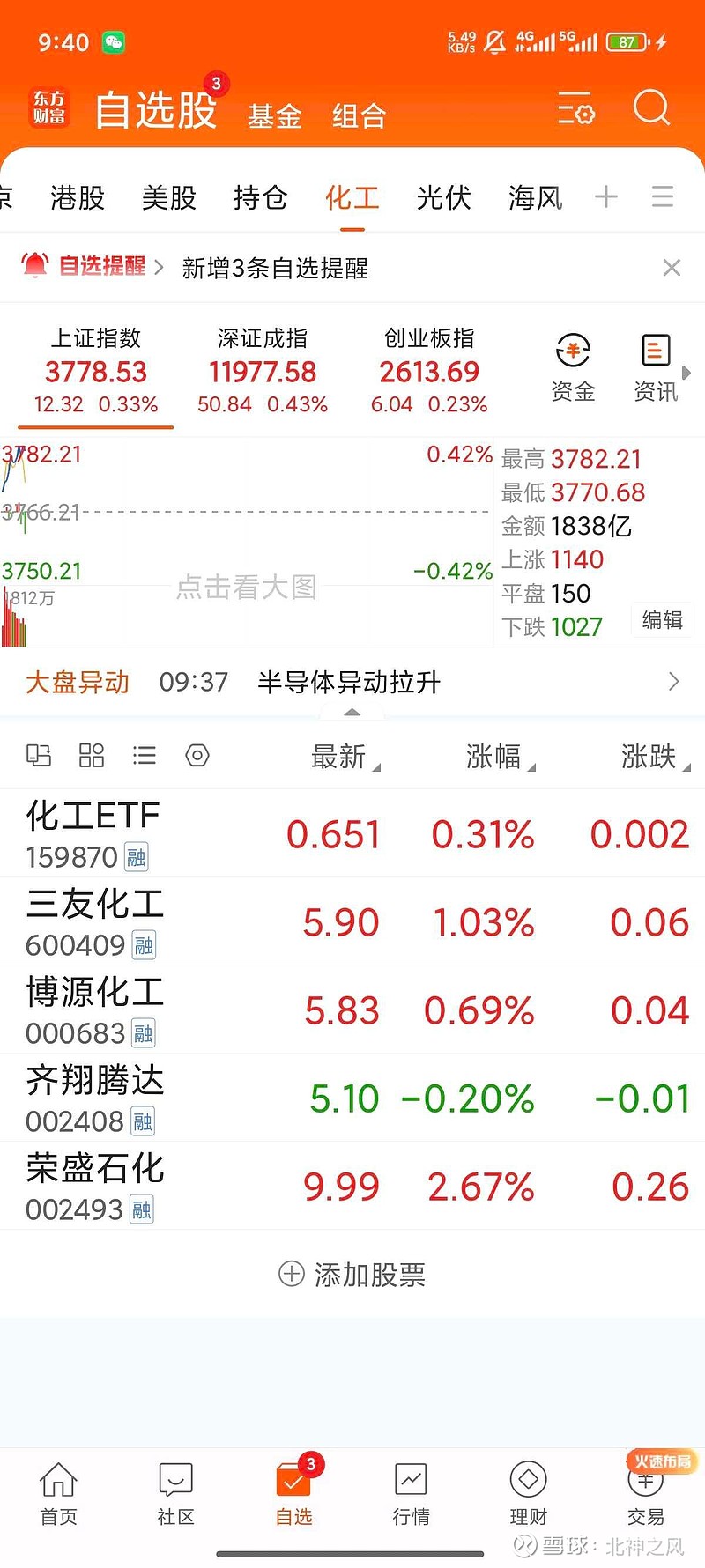Open the search magnifier icon
The image size is (705, 1568).
652,109
